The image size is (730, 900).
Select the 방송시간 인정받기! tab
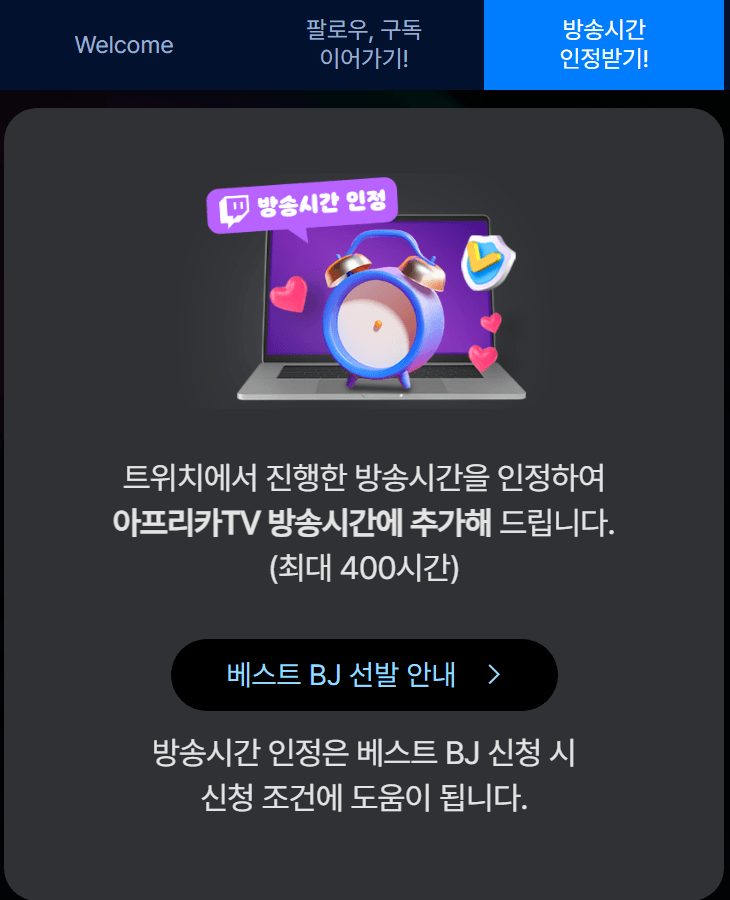(605, 45)
